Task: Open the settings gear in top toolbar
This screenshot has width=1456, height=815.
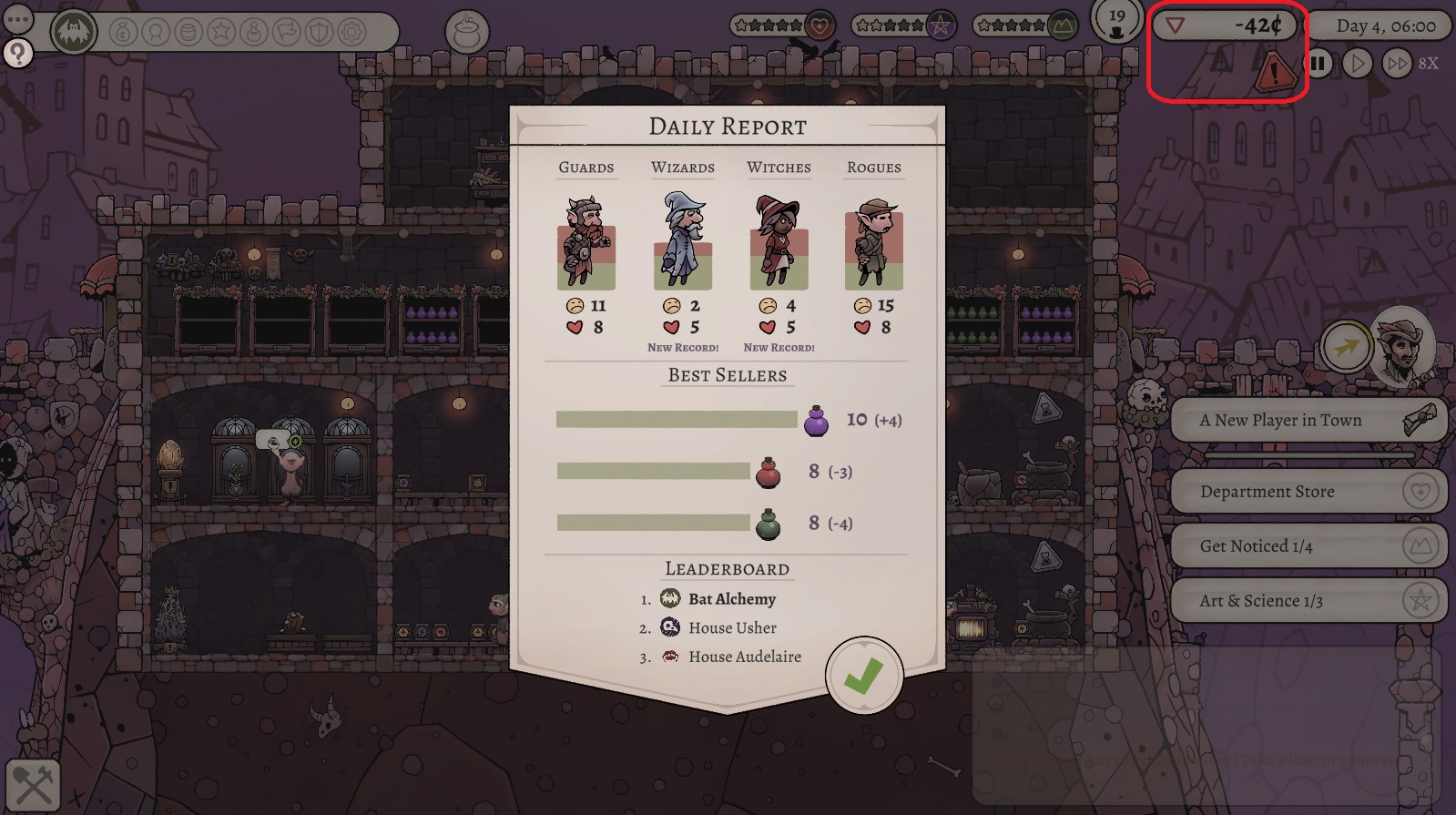Action: (351, 33)
